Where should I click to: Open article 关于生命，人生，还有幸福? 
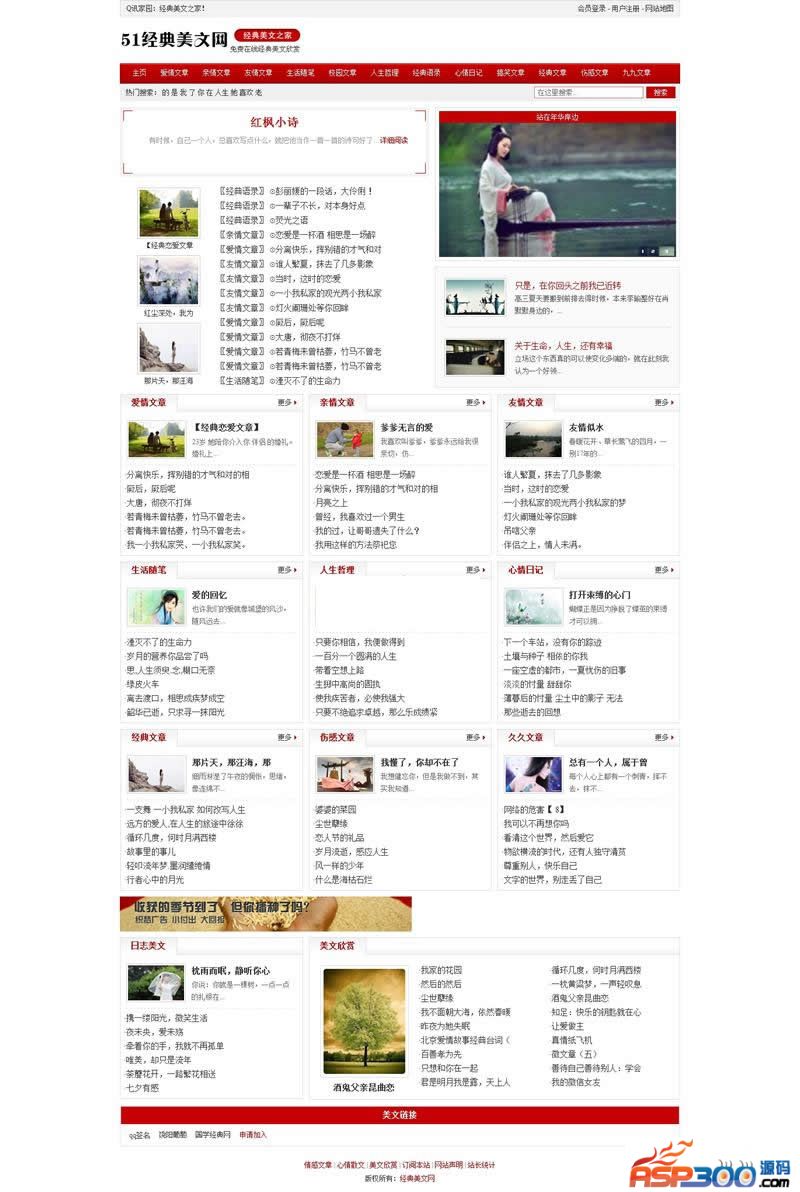pyautogui.click(x=563, y=346)
